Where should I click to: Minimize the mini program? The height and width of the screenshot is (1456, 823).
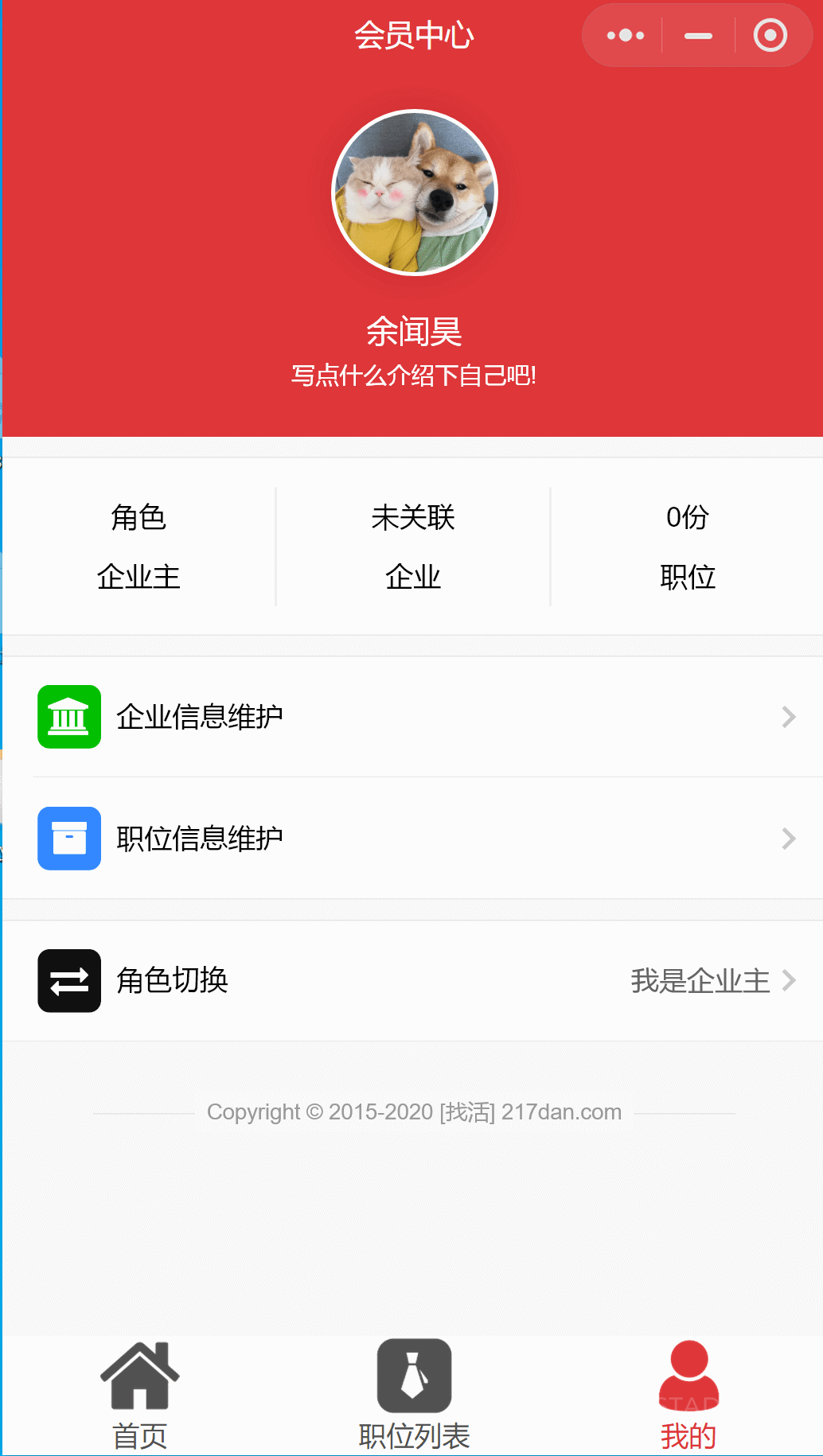point(698,36)
